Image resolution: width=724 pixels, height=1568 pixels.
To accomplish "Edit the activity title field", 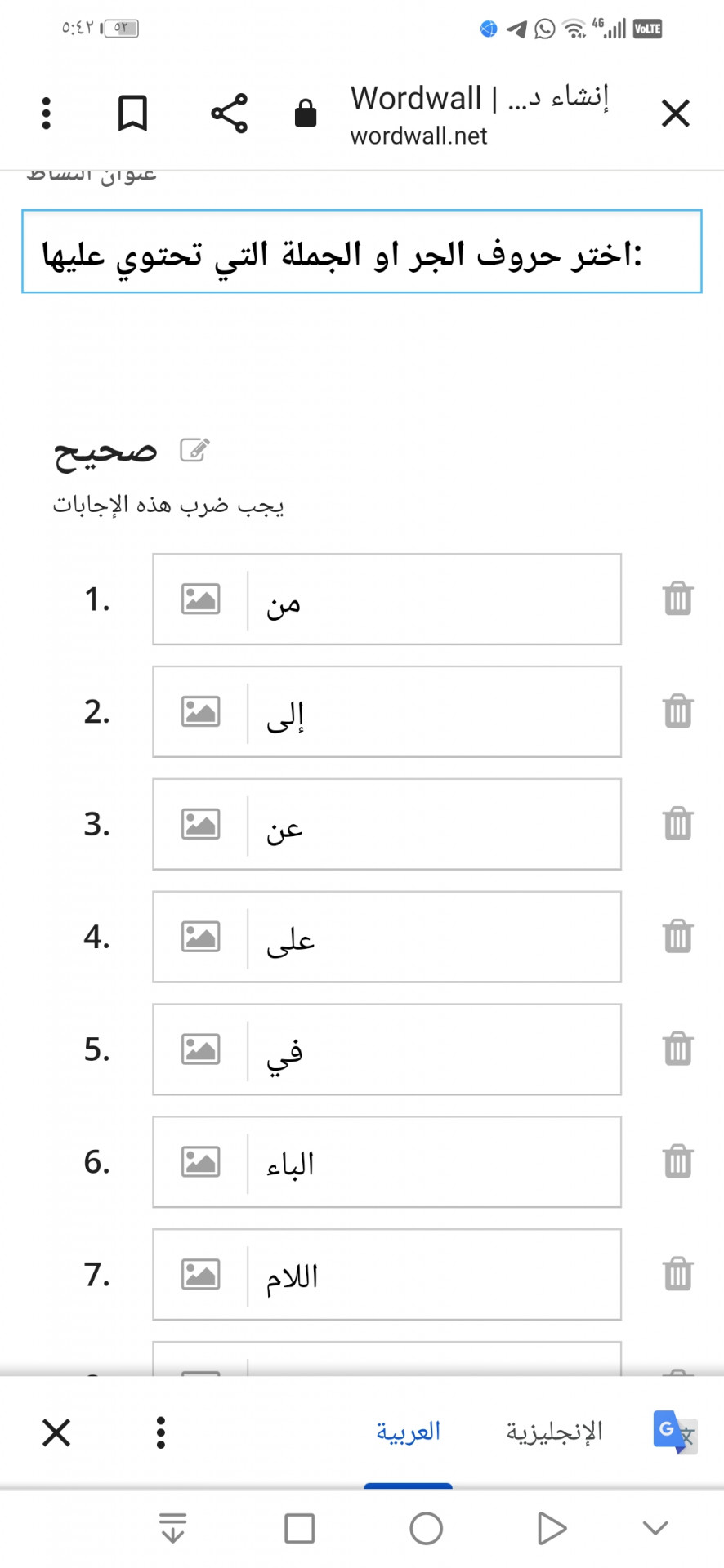I will (362, 252).
